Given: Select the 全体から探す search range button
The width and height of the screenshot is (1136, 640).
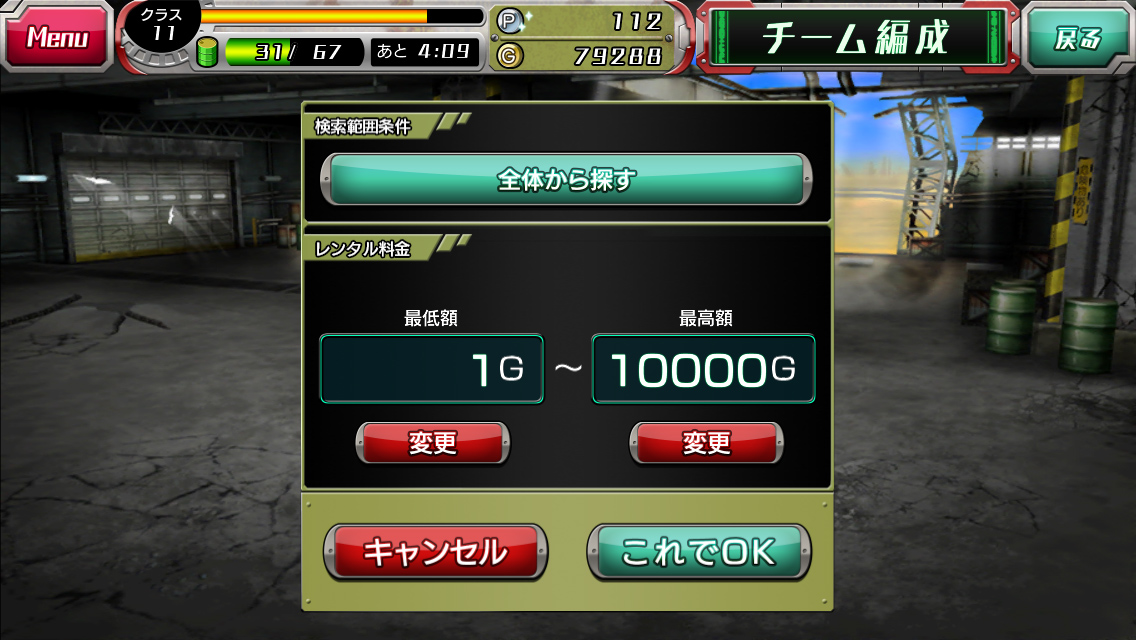Looking at the screenshot, I should (566, 180).
